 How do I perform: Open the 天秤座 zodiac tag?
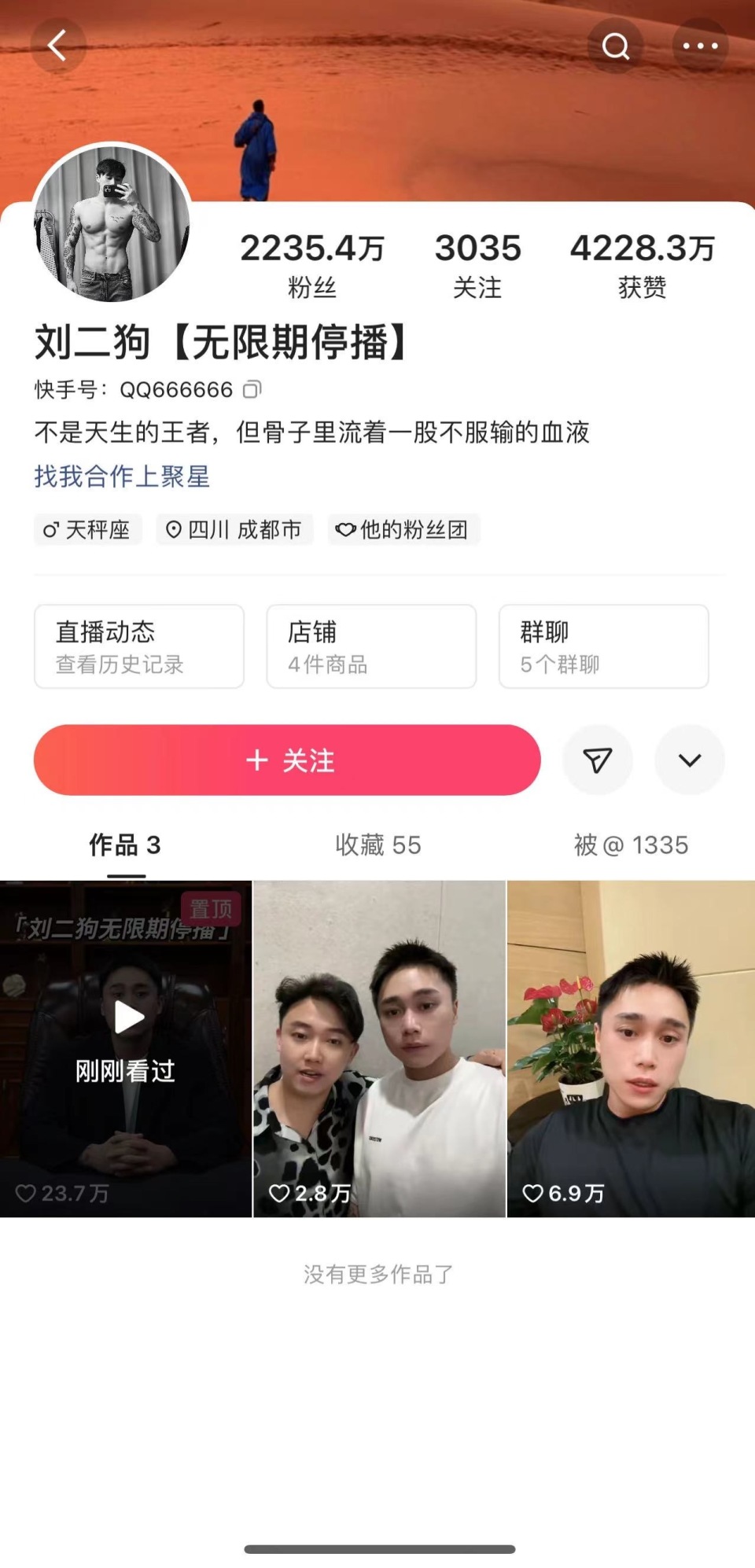(87, 529)
